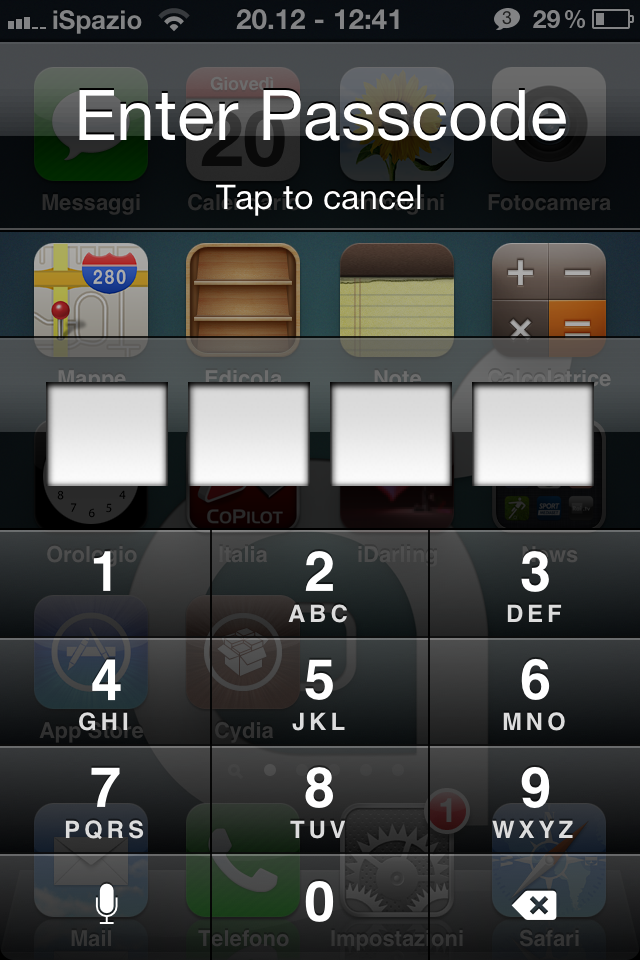Choose the 8 TUV key
Screen dimensions: 640x960
point(320,801)
